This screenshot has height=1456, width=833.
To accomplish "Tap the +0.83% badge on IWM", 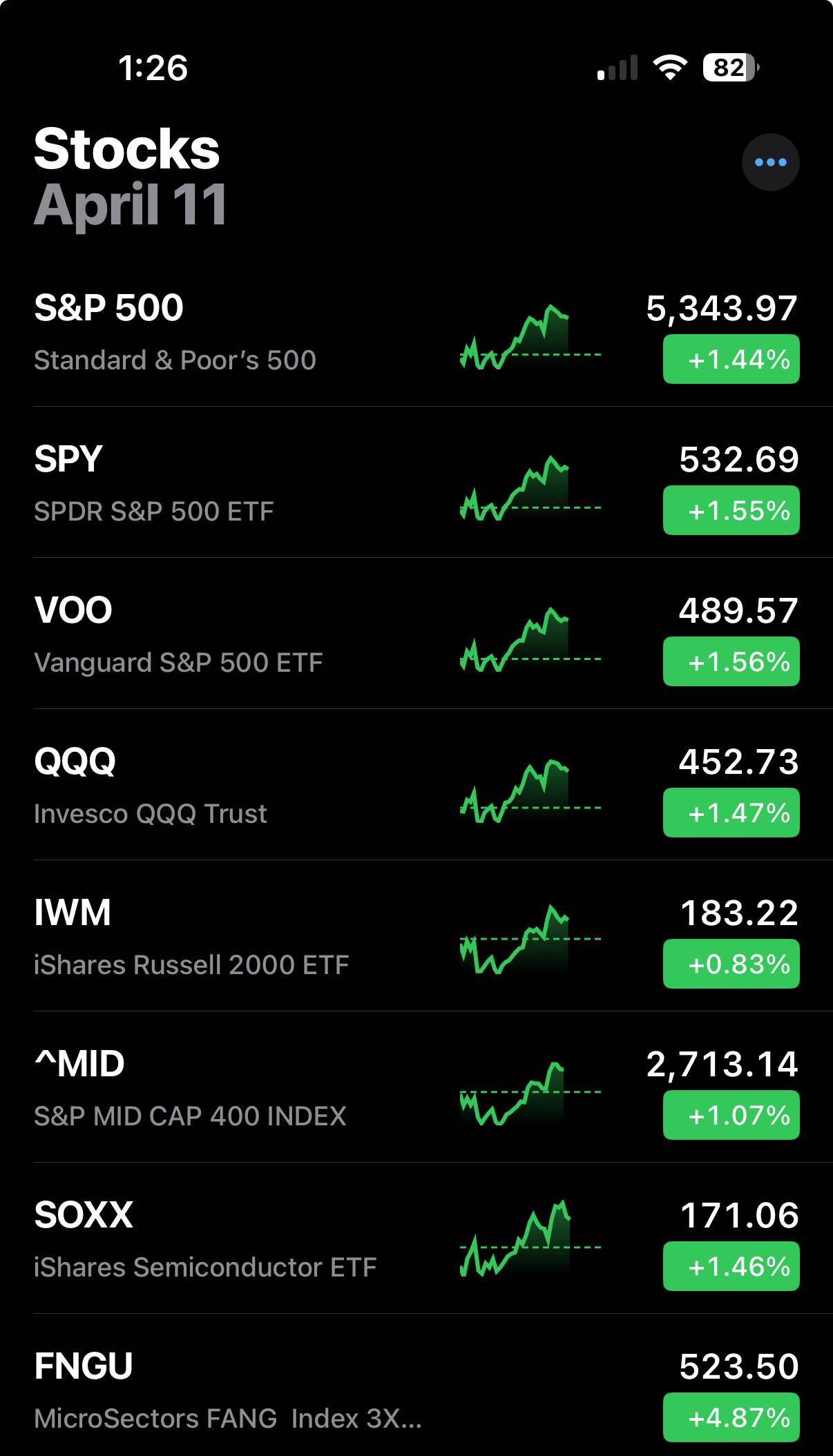I will (731, 964).
